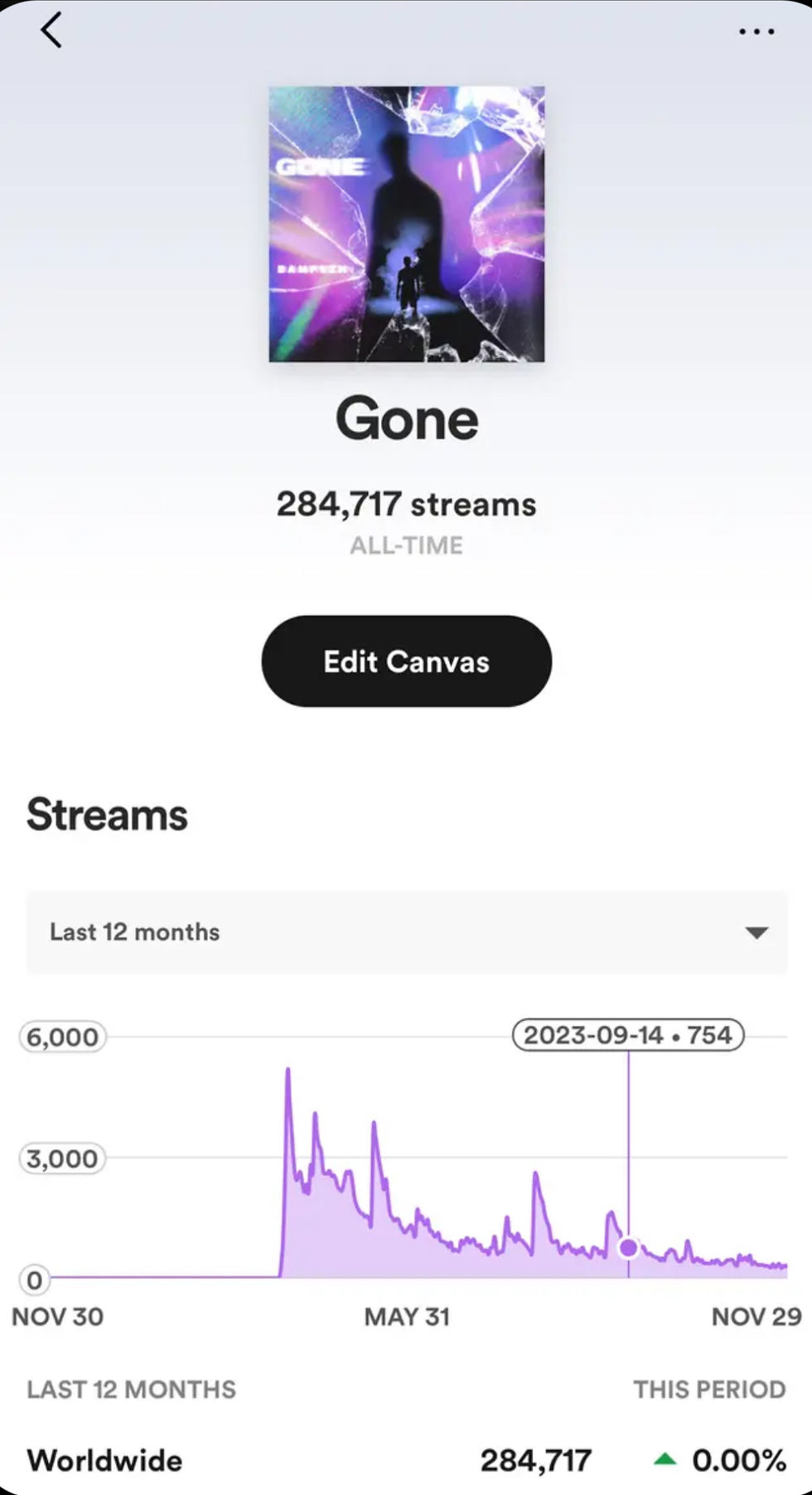This screenshot has width=812, height=1495.
Task: Tap the Edit Canvas button
Action: pos(406,661)
